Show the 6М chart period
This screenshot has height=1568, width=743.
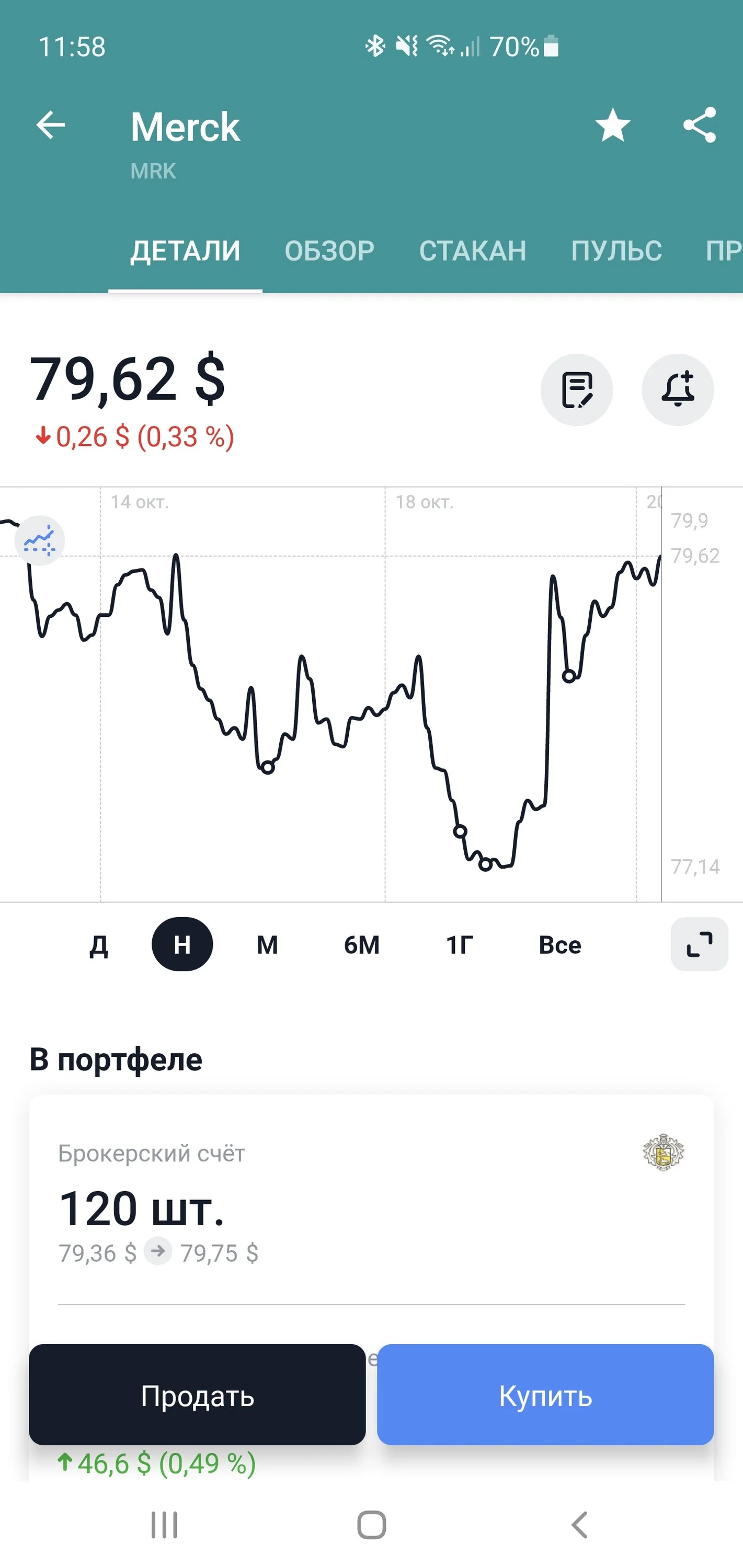(362, 944)
